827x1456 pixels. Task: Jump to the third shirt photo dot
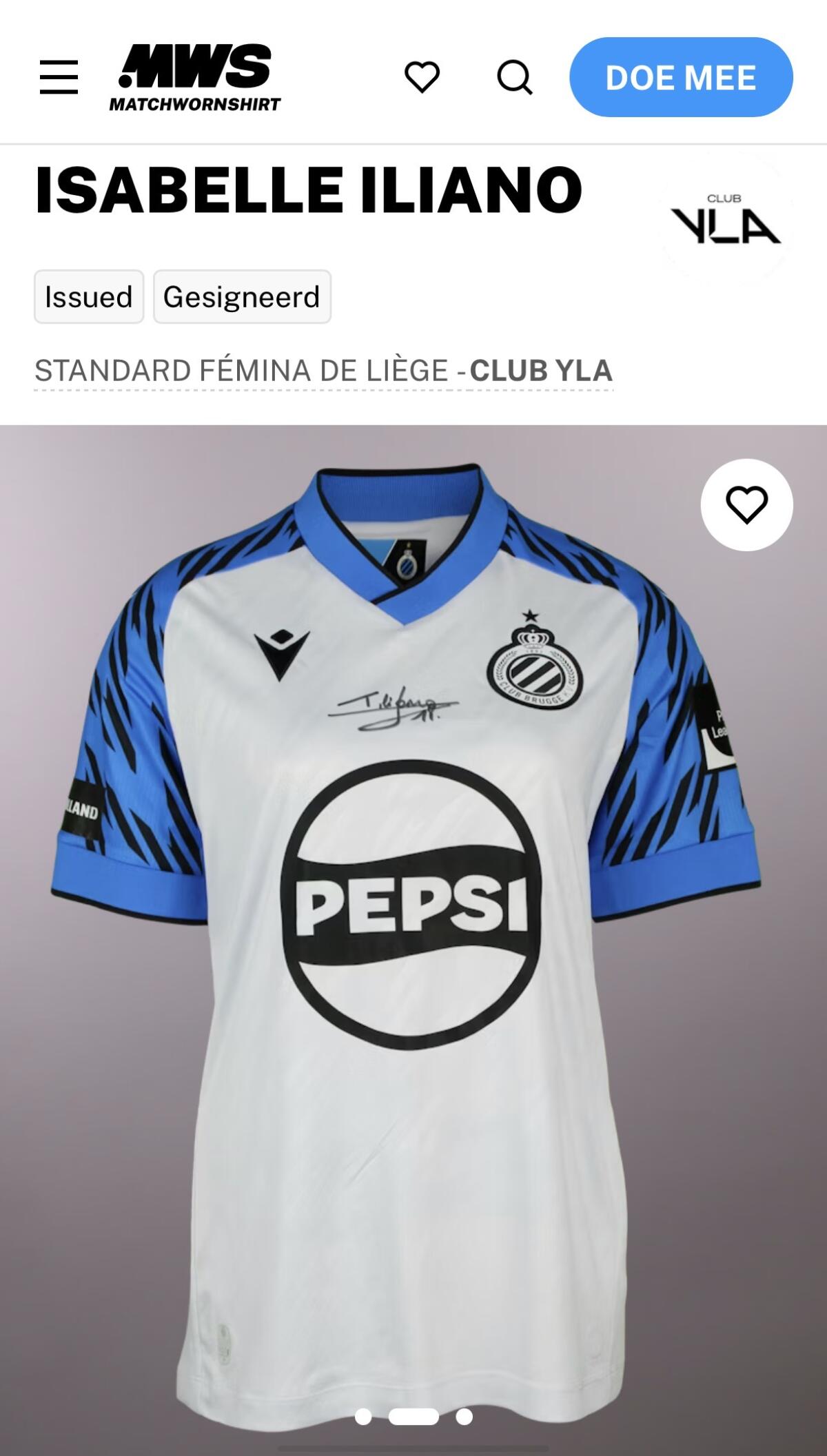click(464, 1417)
